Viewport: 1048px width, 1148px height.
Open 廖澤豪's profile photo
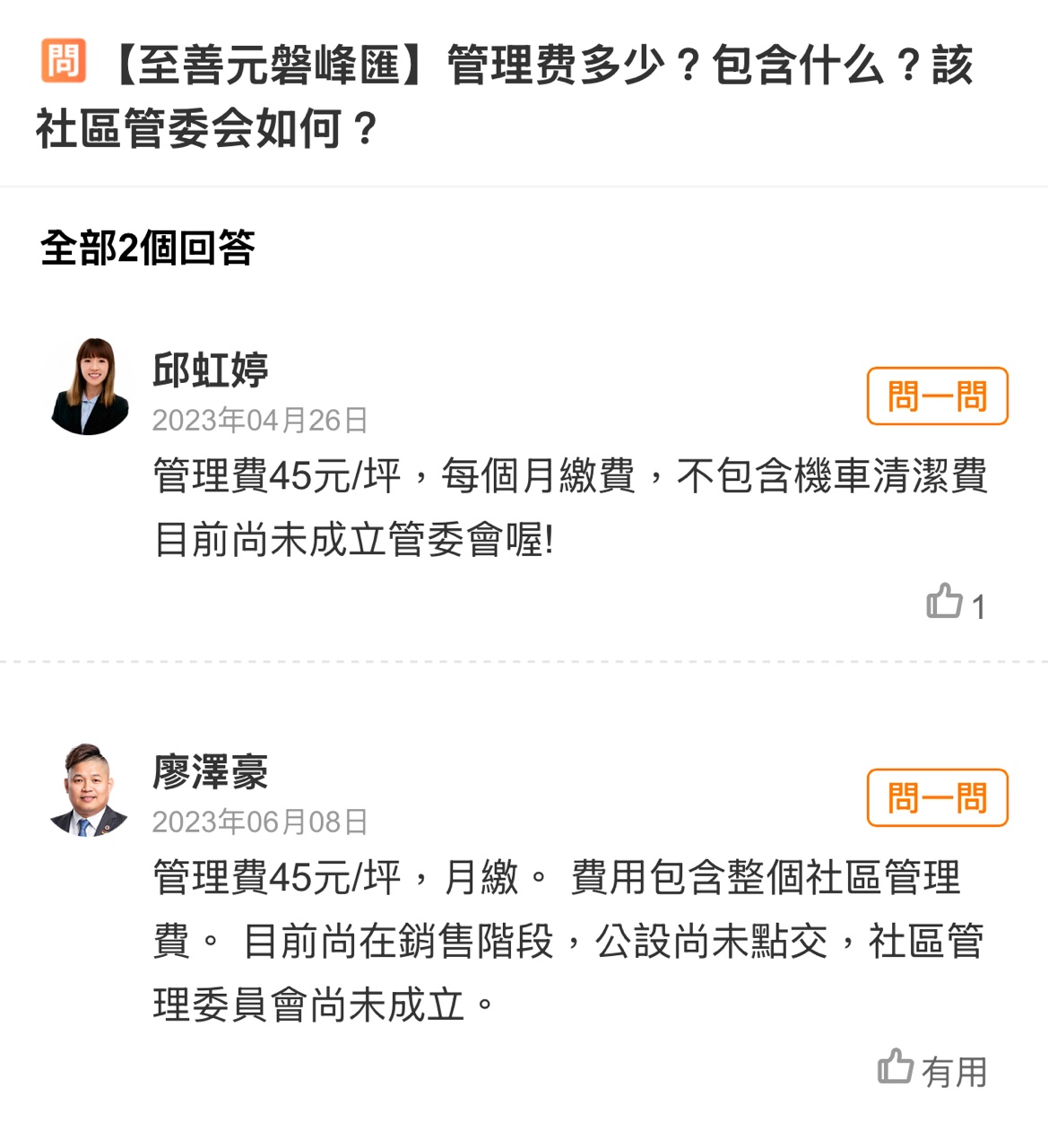click(88, 790)
